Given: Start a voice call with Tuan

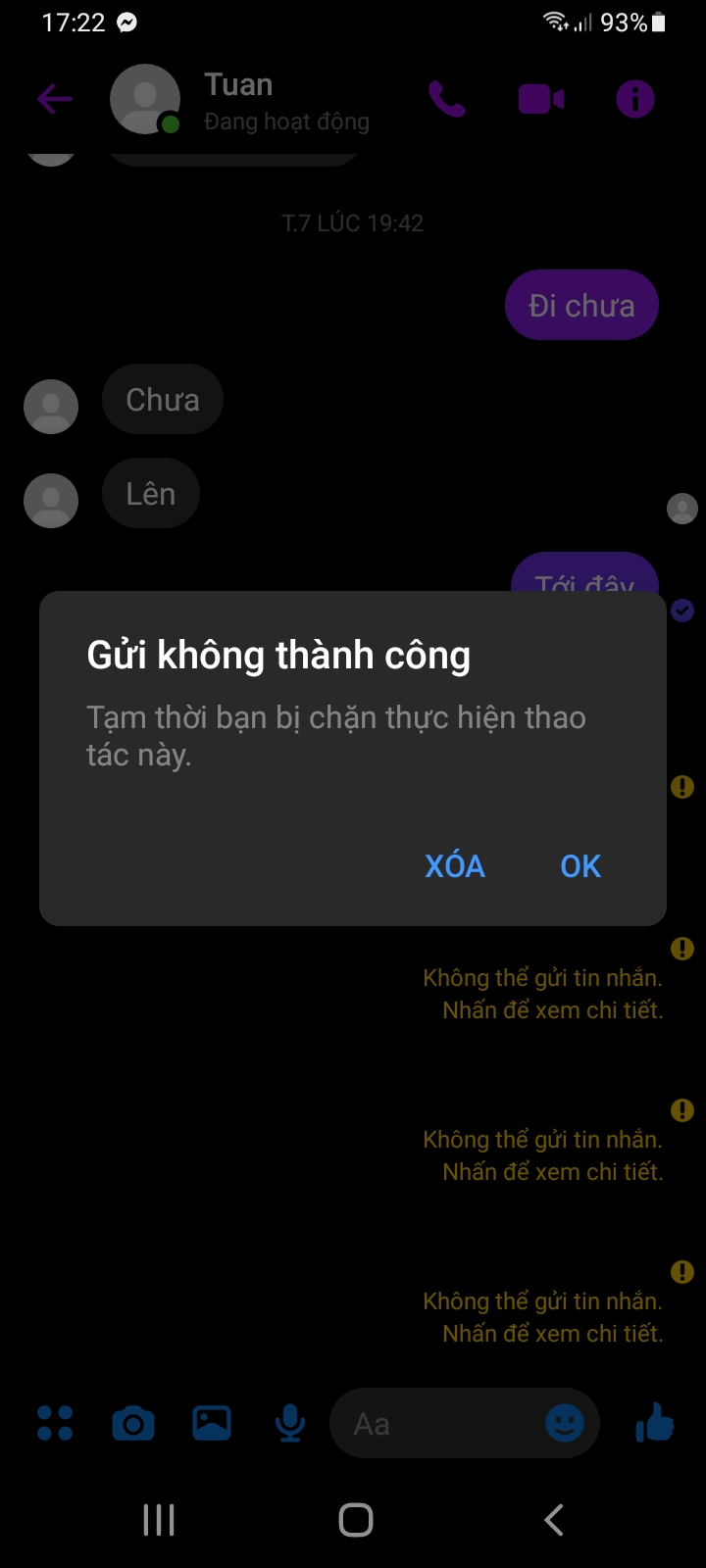Looking at the screenshot, I should click(447, 99).
